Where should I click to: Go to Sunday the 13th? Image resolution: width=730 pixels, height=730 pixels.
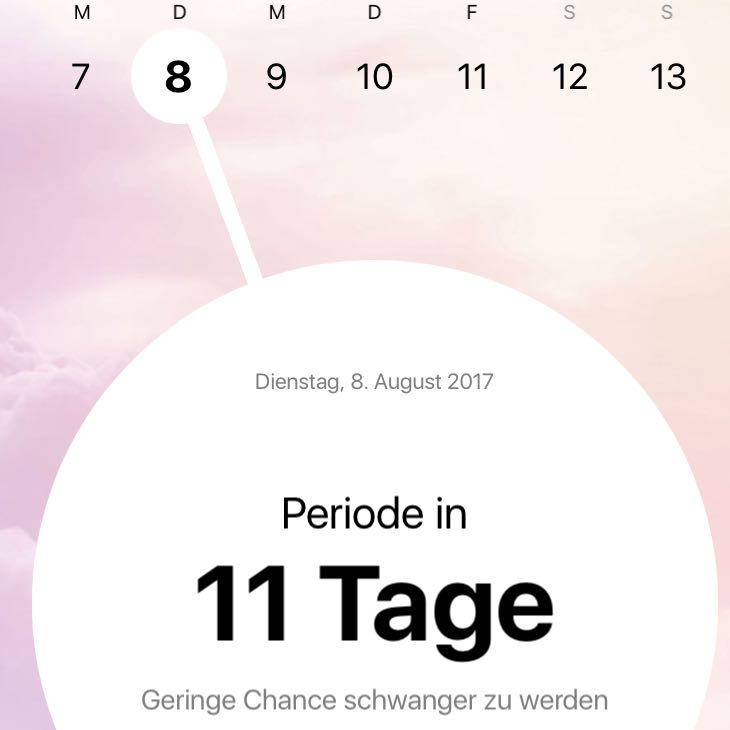point(668,76)
